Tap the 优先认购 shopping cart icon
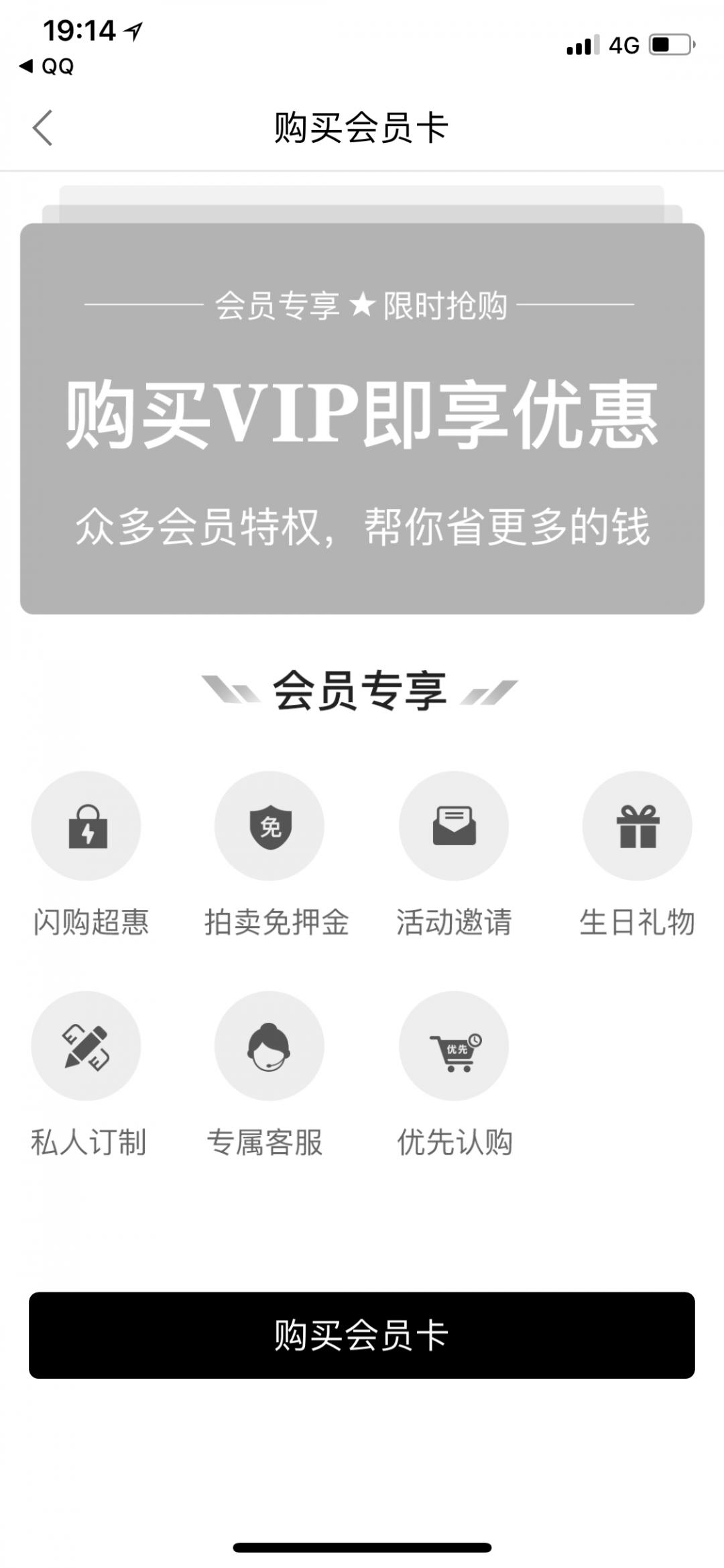The width and height of the screenshot is (724, 1568). [x=453, y=1046]
